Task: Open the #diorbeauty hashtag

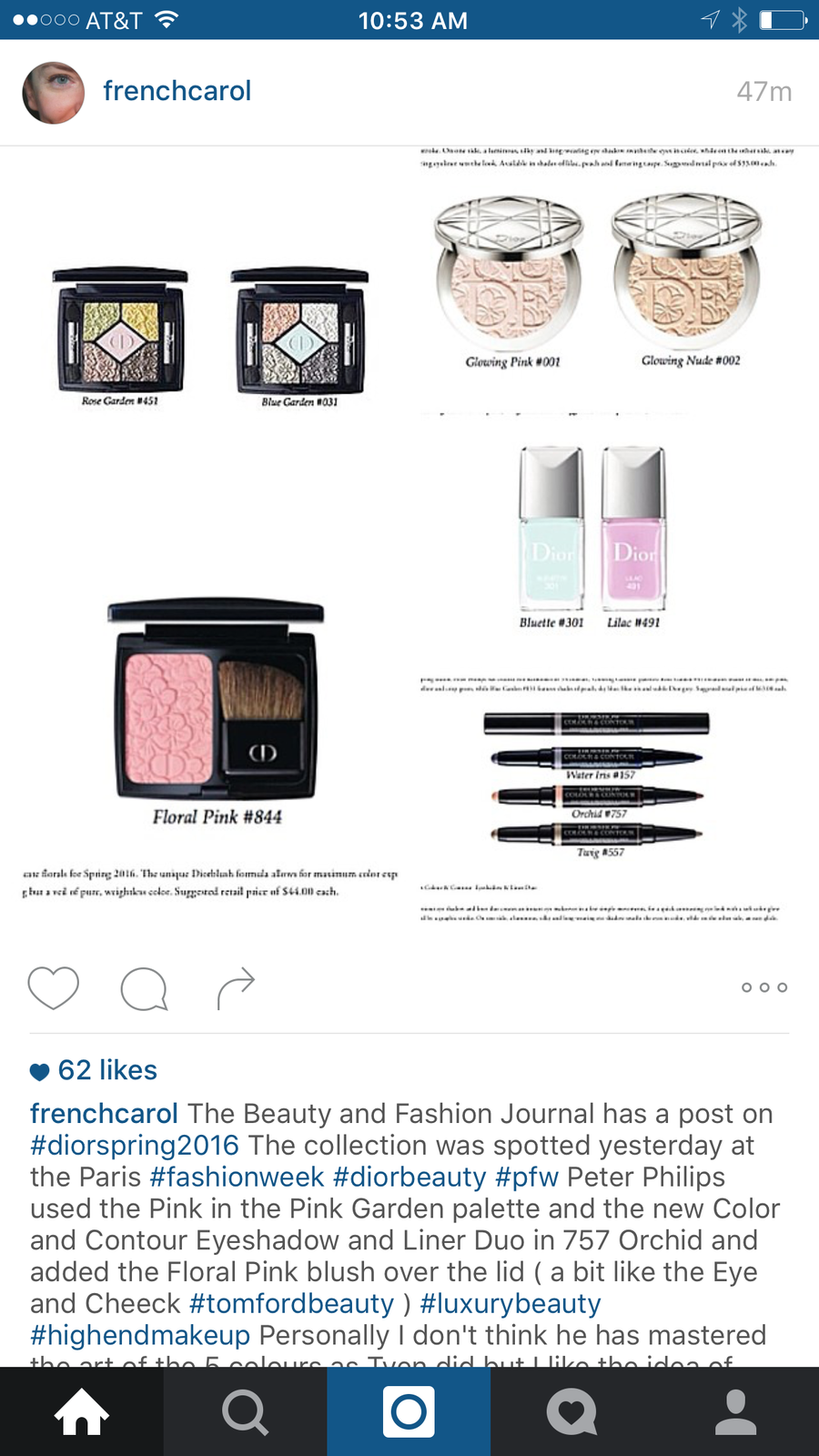Action: (x=409, y=1177)
